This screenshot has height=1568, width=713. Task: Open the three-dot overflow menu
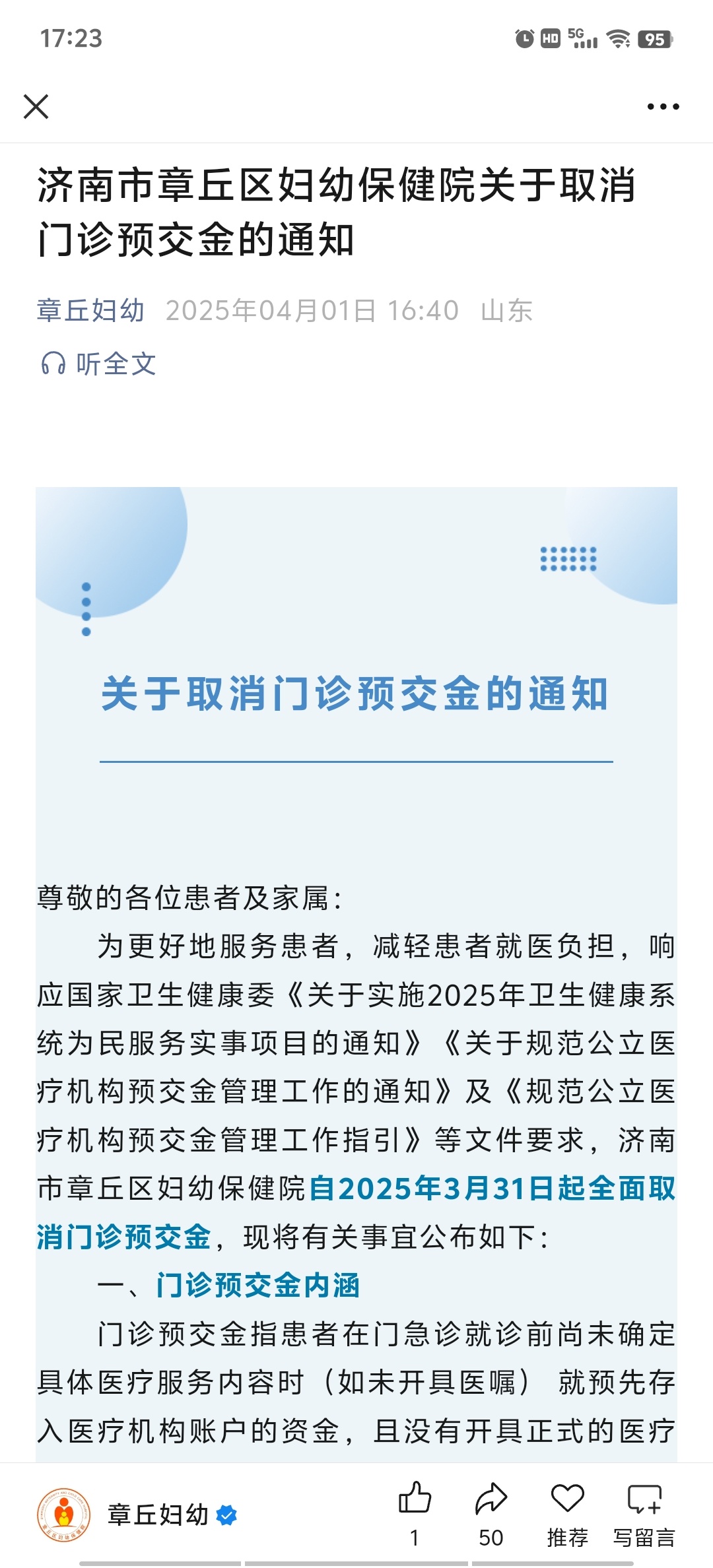point(663,106)
